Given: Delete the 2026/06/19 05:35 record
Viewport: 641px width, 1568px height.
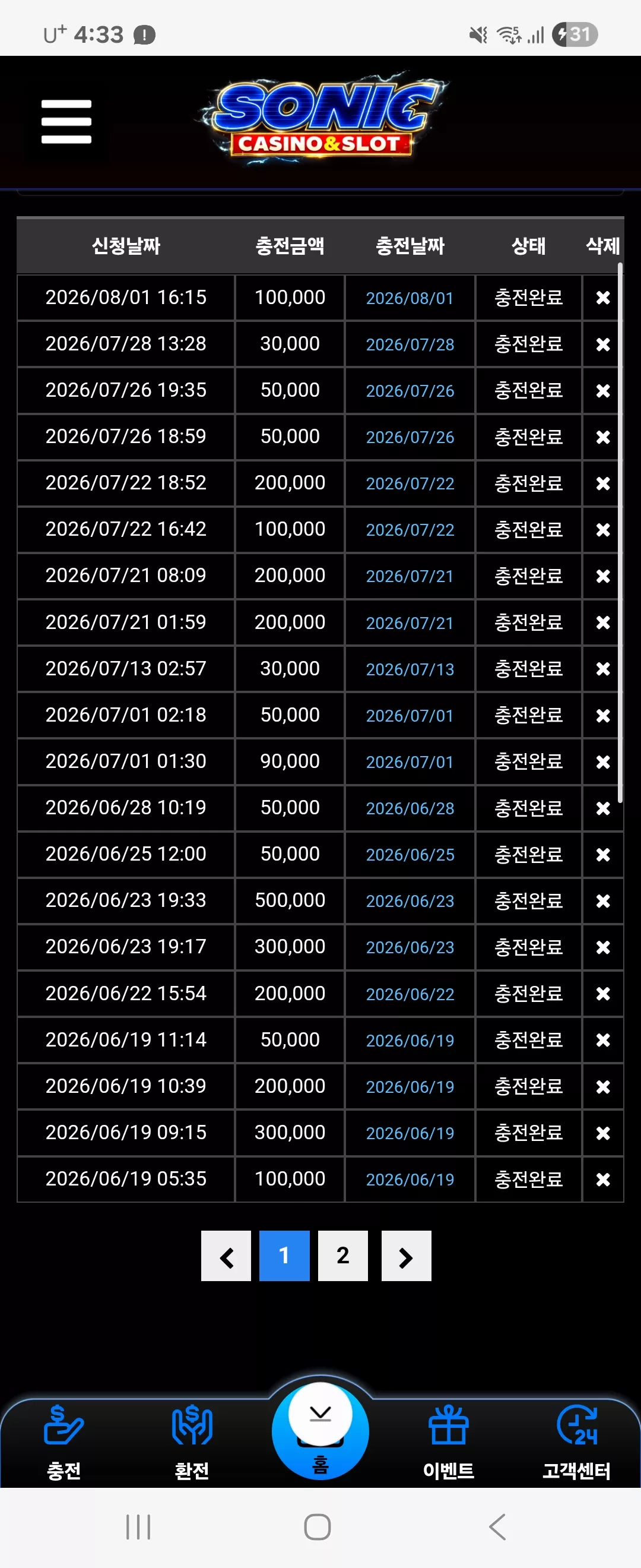Looking at the screenshot, I should coord(602,1180).
